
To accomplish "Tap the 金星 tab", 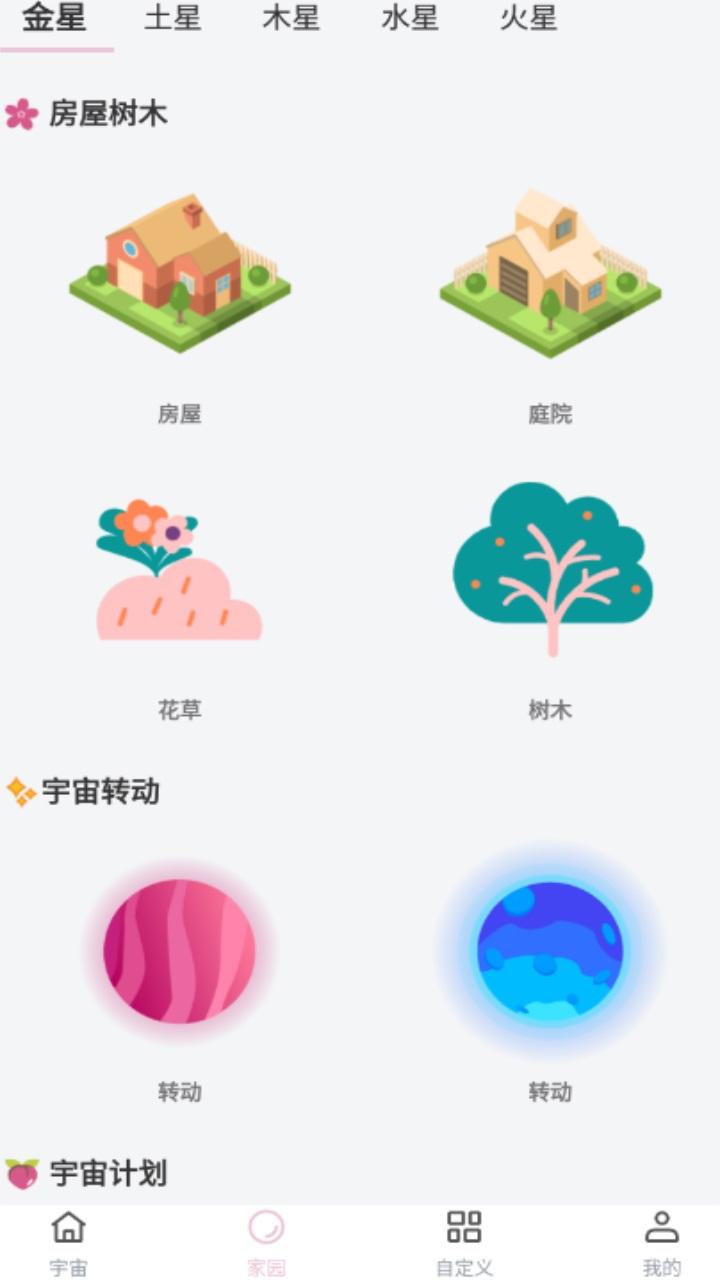I will 54,18.
